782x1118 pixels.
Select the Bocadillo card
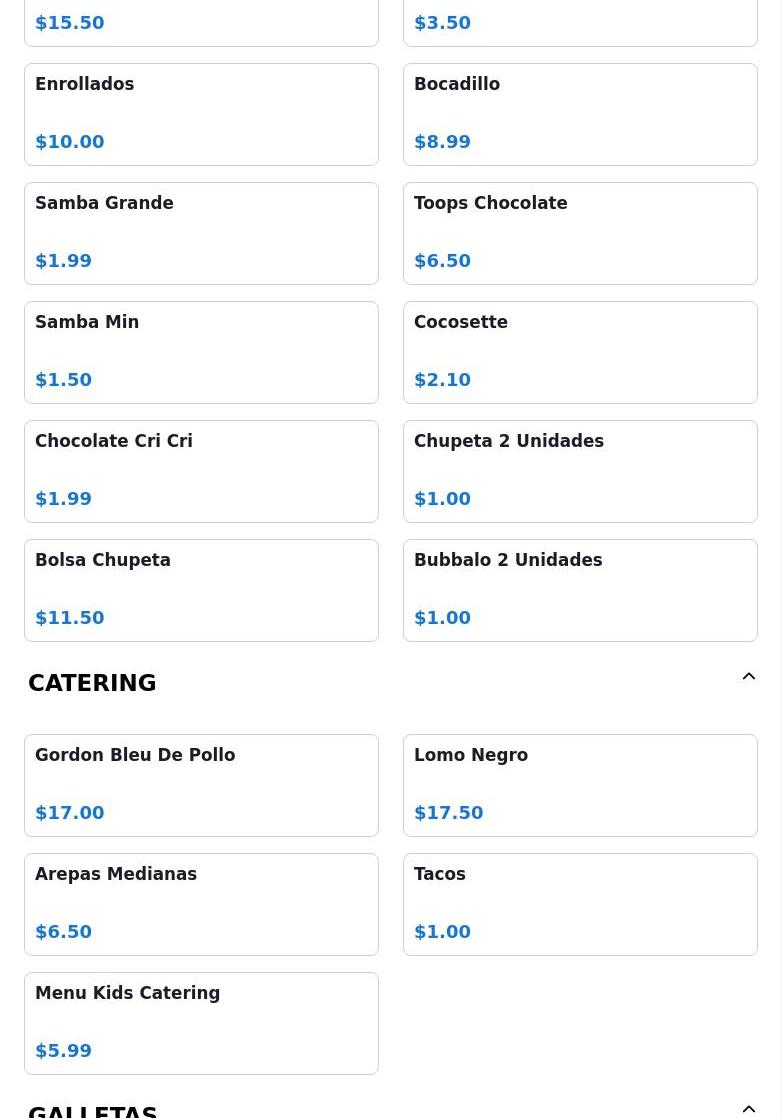click(580, 114)
